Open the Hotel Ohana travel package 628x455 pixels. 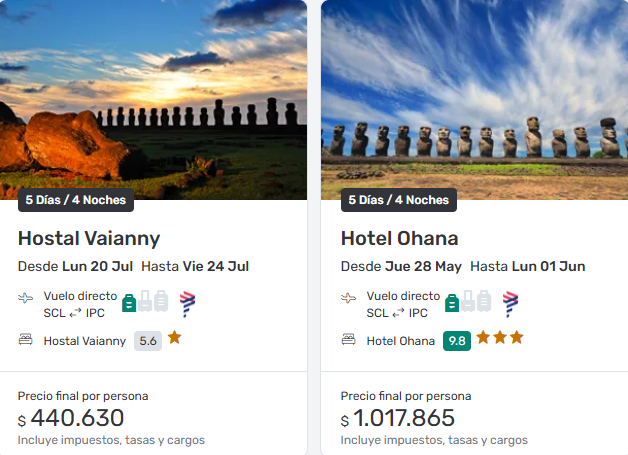click(399, 238)
